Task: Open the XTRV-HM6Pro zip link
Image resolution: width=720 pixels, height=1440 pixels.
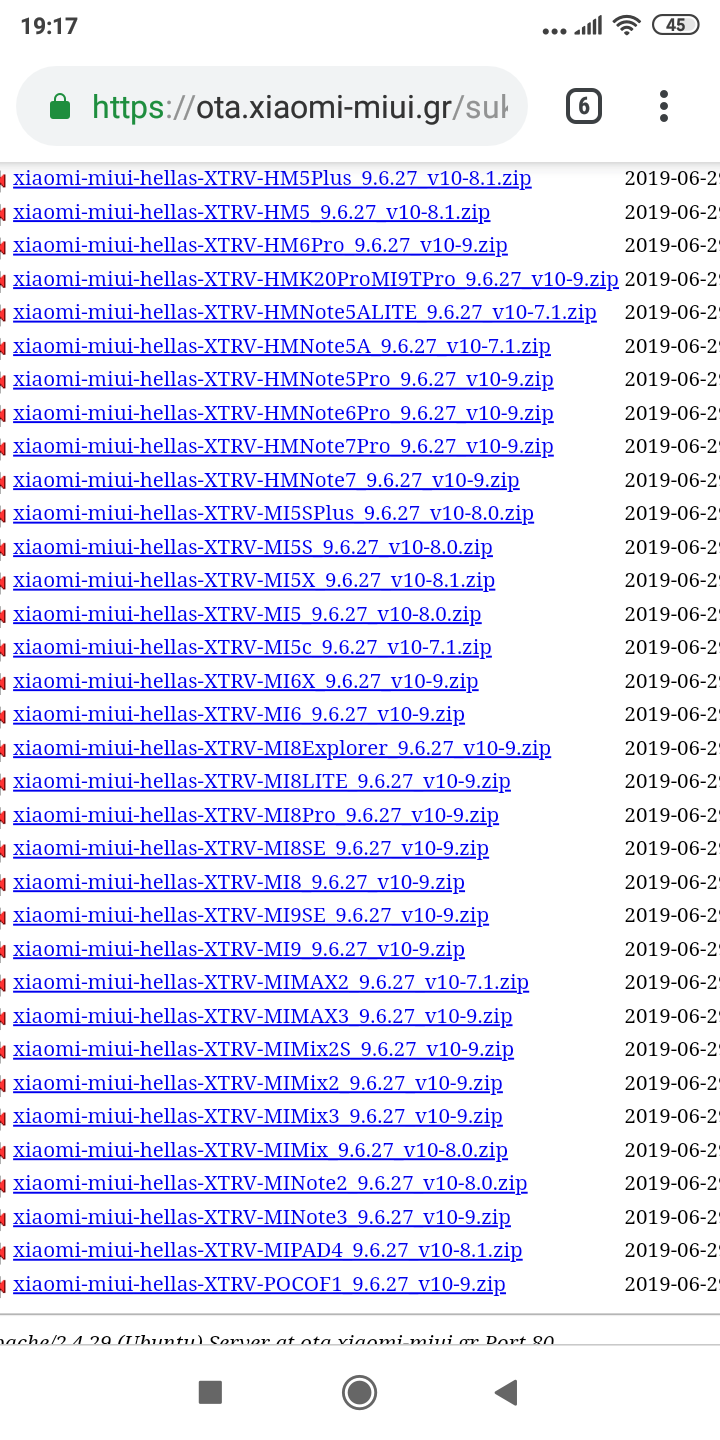Action: coord(260,246)
